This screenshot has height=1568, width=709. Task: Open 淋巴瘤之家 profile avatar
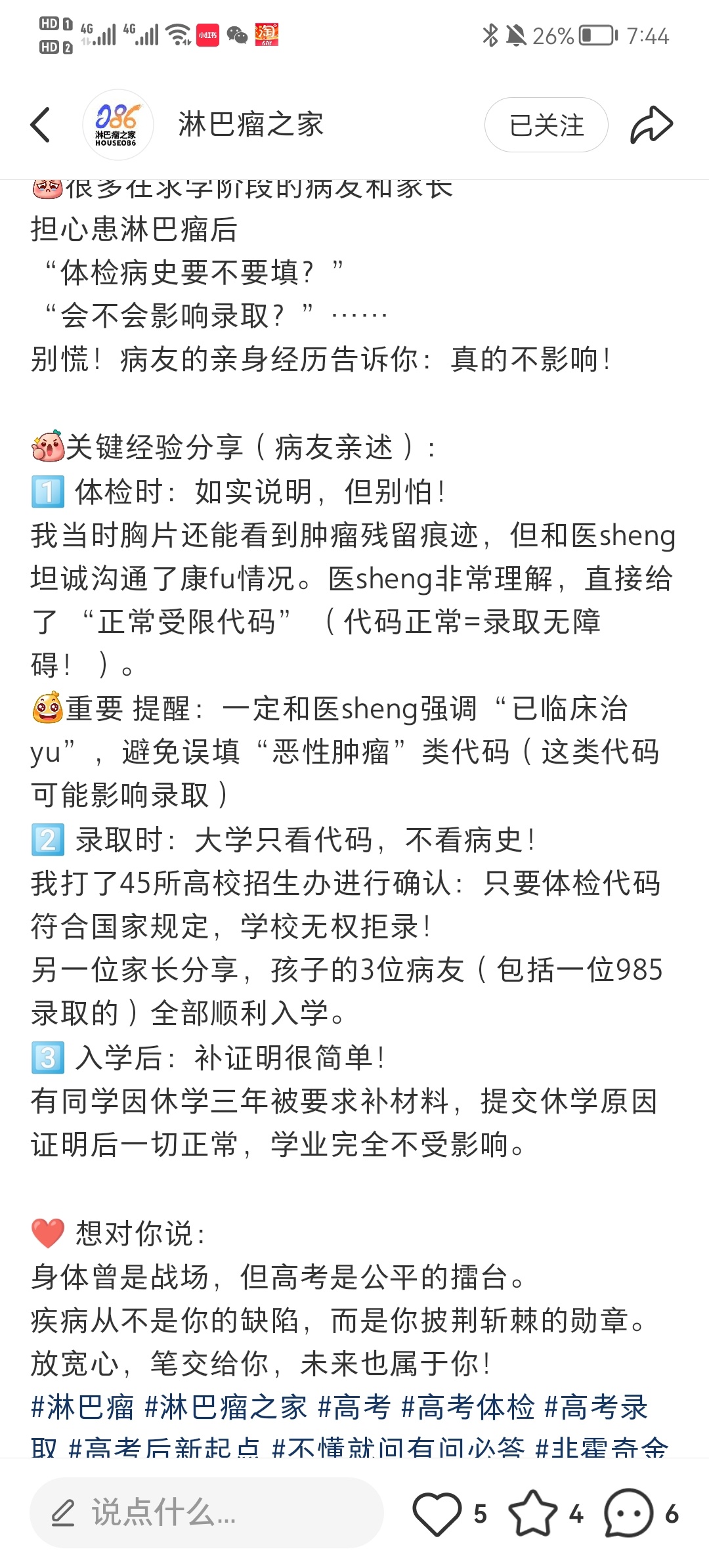click(x=118, y=125)
